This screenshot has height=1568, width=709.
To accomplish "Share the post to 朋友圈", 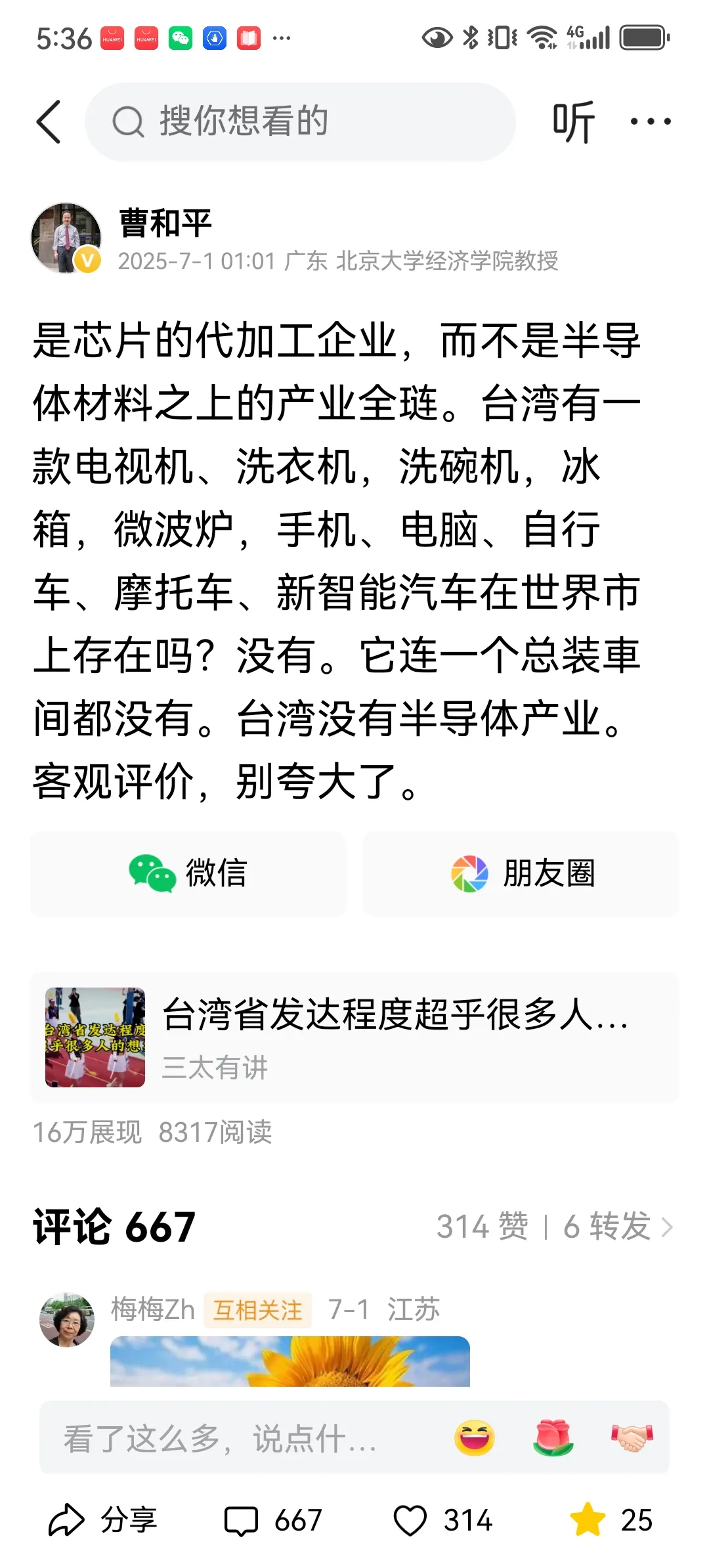I will coord(521,873).
